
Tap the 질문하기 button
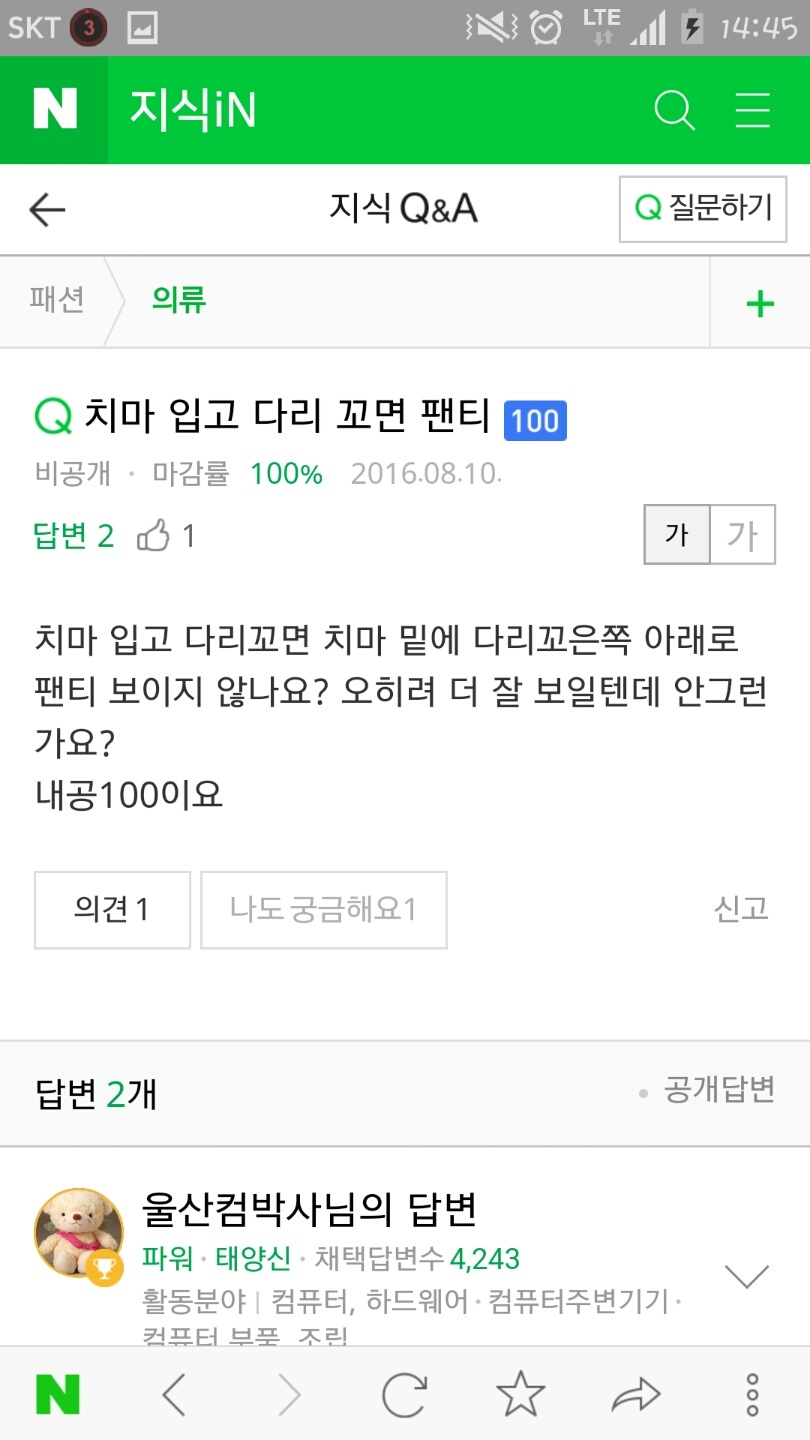[x=703, y=209]
